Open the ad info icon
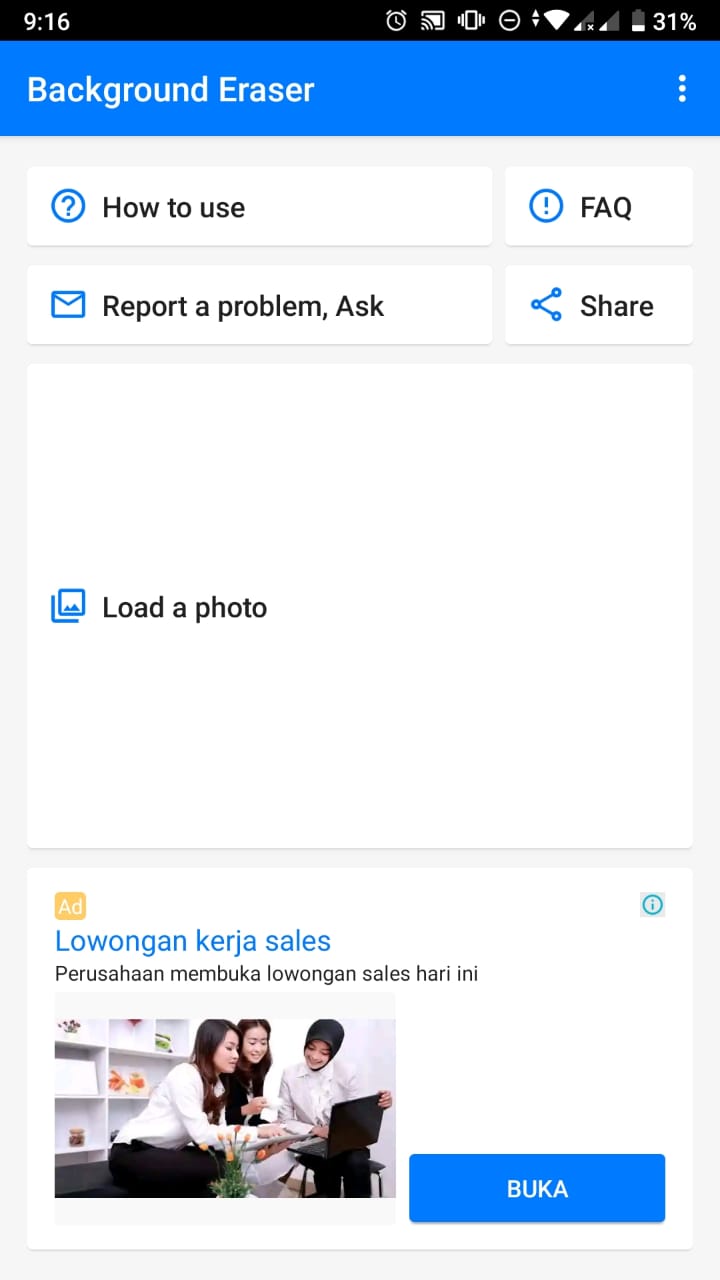The image size is (720, 1280). coord(652,905)
